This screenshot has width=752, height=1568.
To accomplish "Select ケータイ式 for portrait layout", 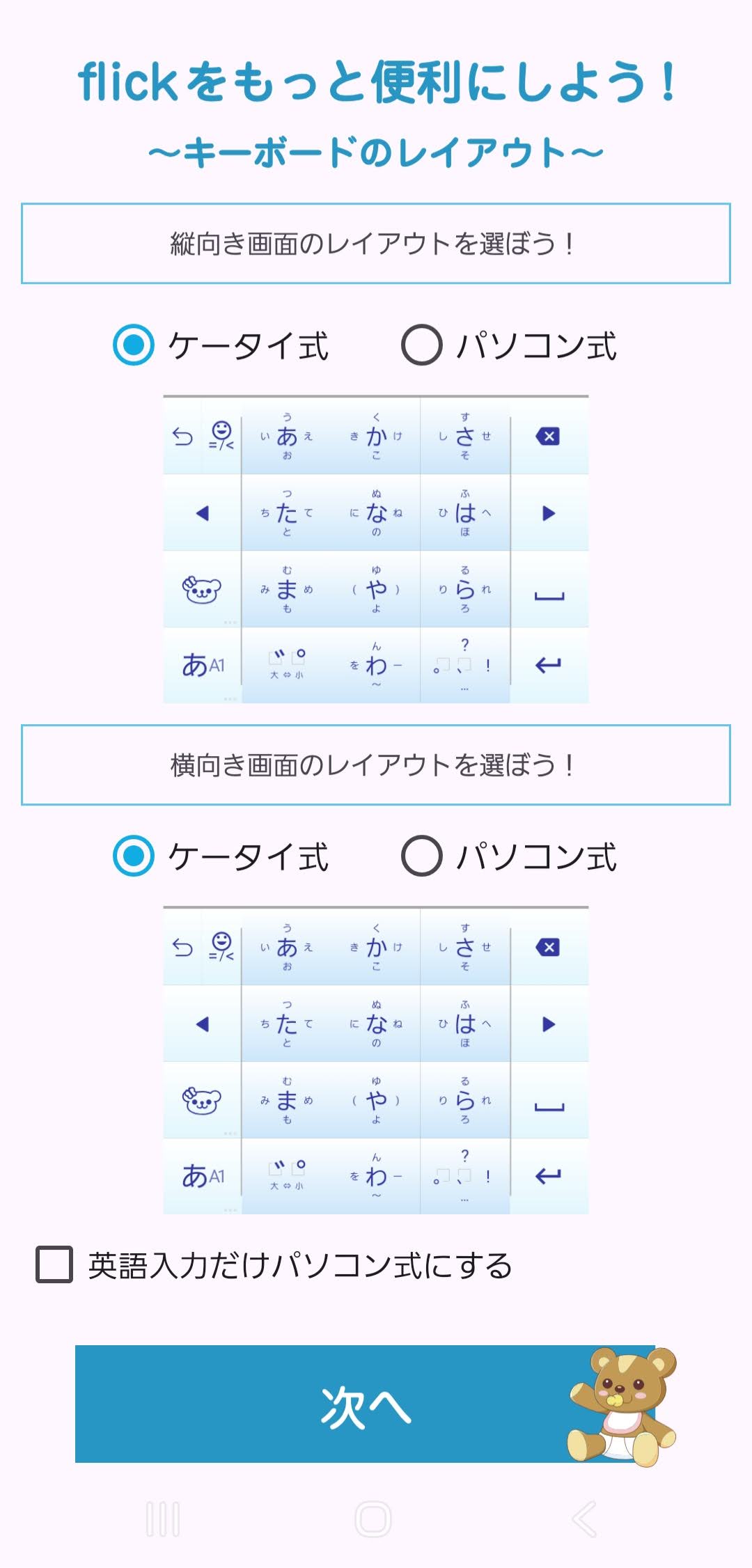I will (134, 345).
